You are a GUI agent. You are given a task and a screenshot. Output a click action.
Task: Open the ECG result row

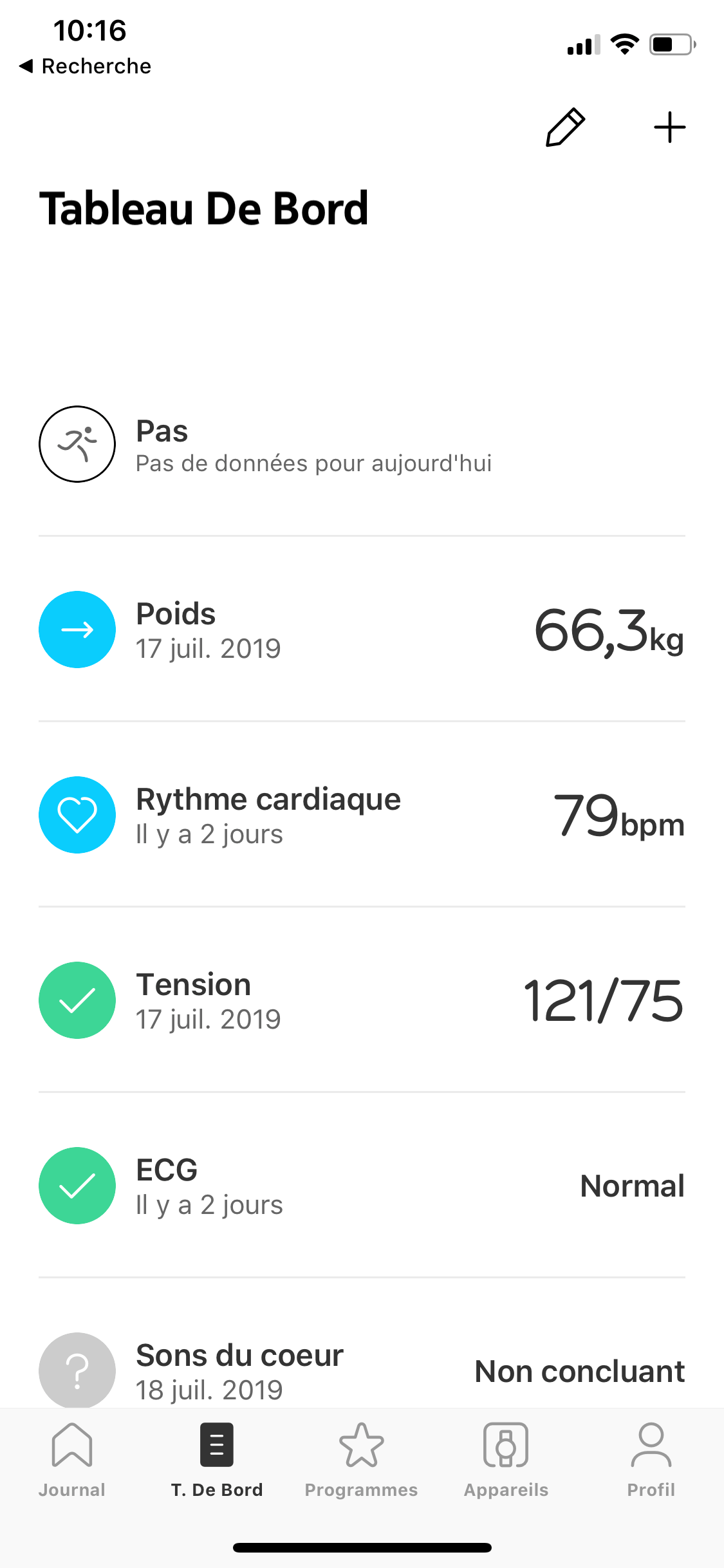pos(362,1186)
